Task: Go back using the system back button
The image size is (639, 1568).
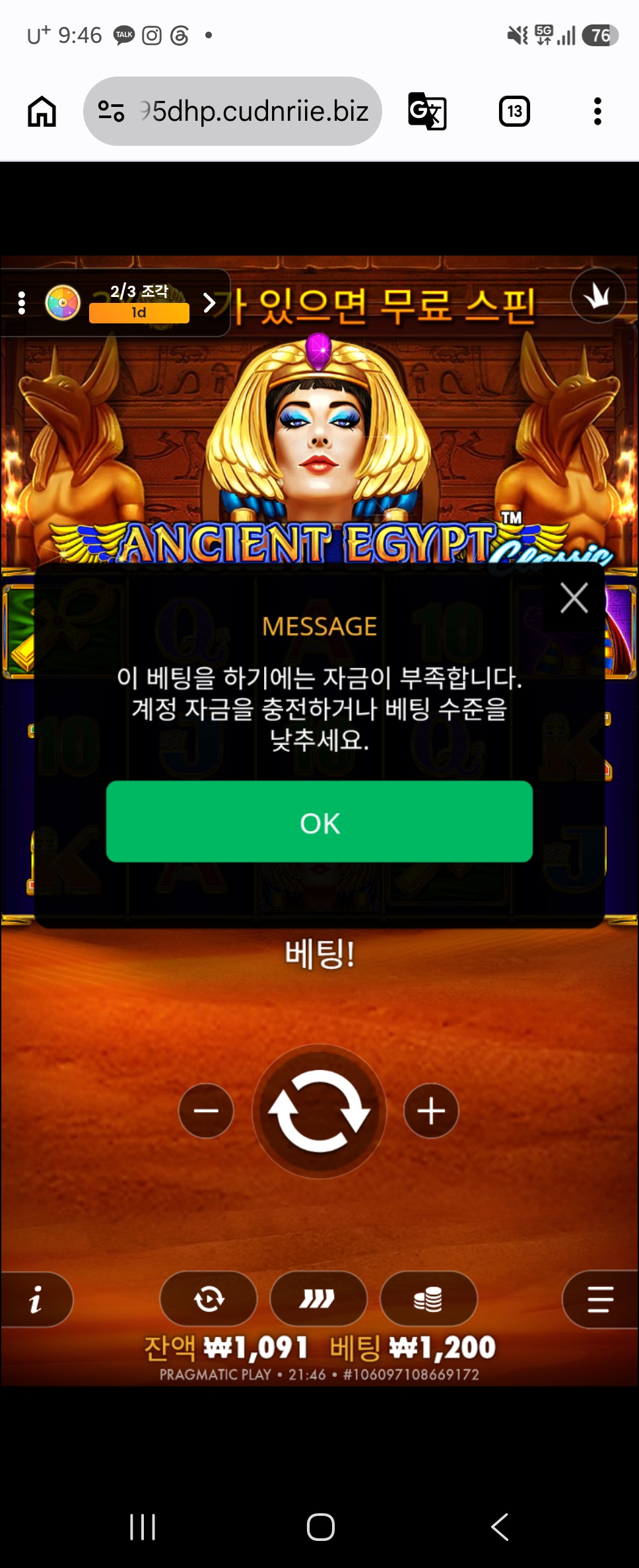Action: 500,1526
